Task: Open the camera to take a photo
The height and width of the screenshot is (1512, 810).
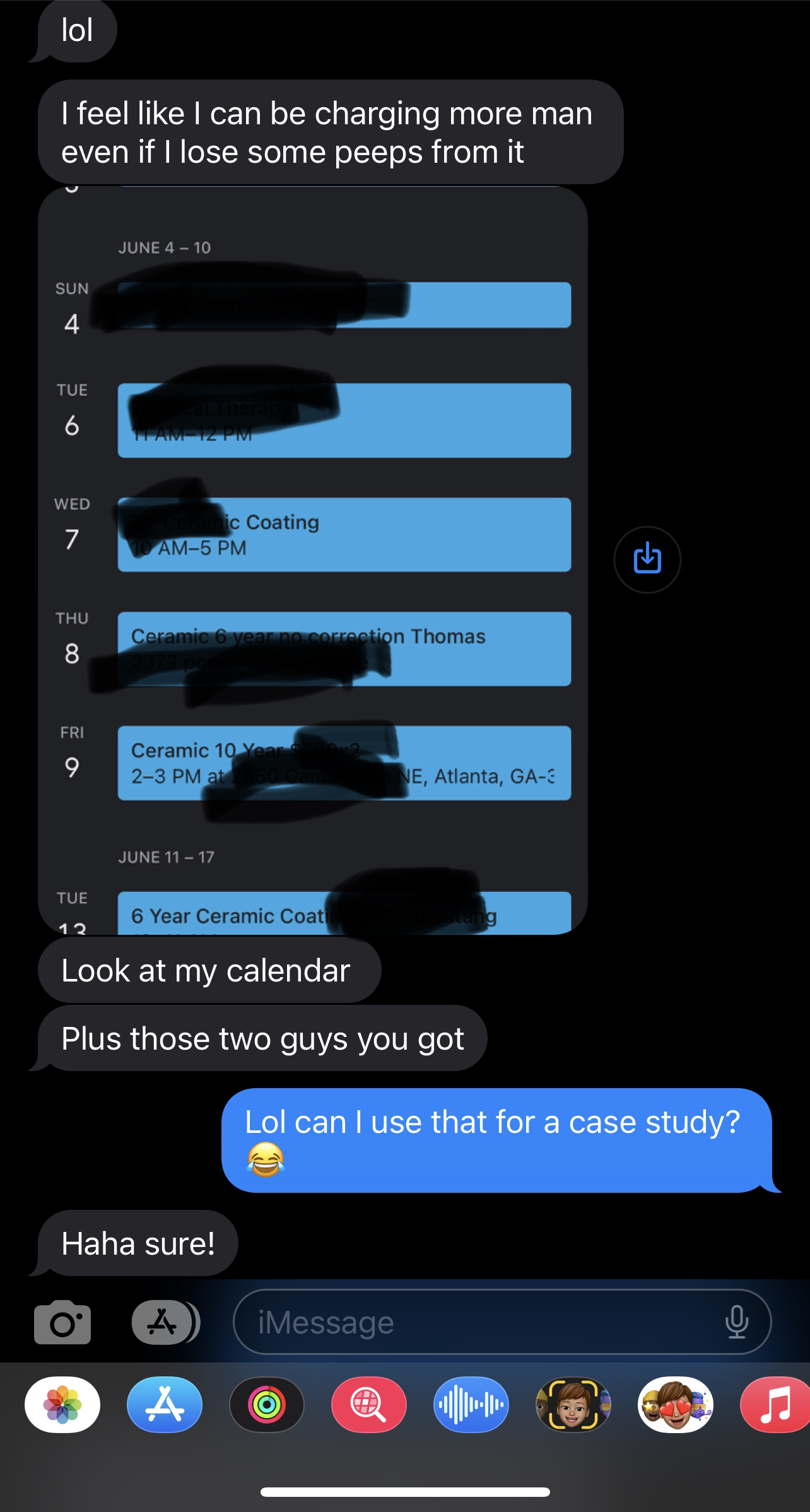Action: (x=62, y=1322)
